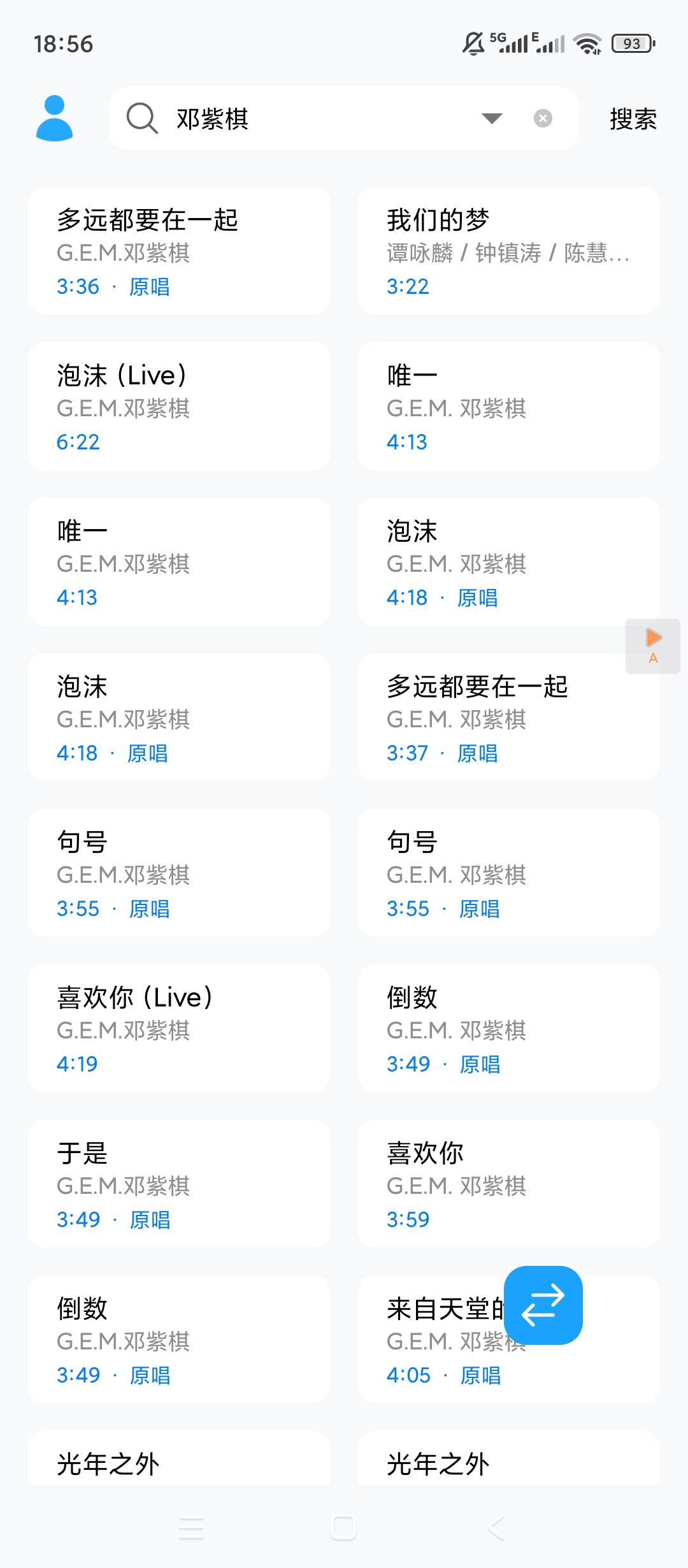The height and width of the screenshot is (1568, 688).
Task: Tap the search input containing 邓紫棋
Action: [287, 119]
